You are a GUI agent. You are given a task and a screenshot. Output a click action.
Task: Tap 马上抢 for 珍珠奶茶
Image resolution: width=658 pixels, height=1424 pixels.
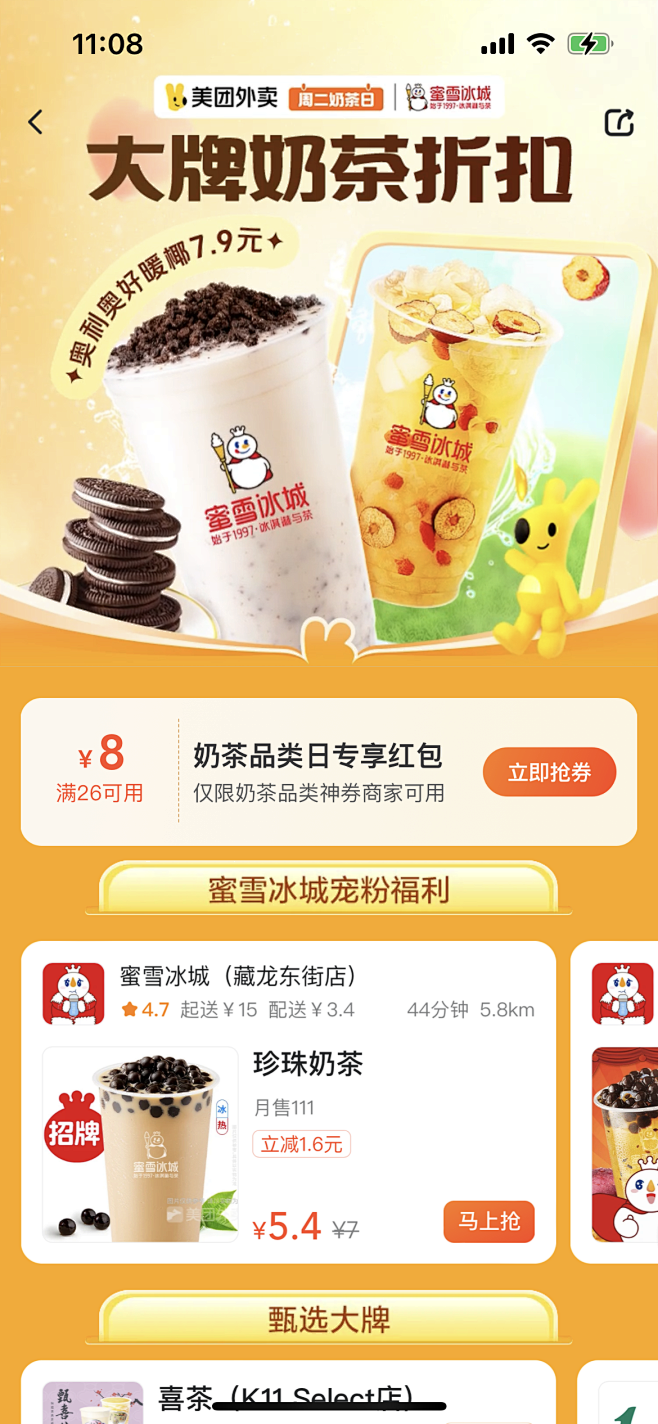[489, 1221]
